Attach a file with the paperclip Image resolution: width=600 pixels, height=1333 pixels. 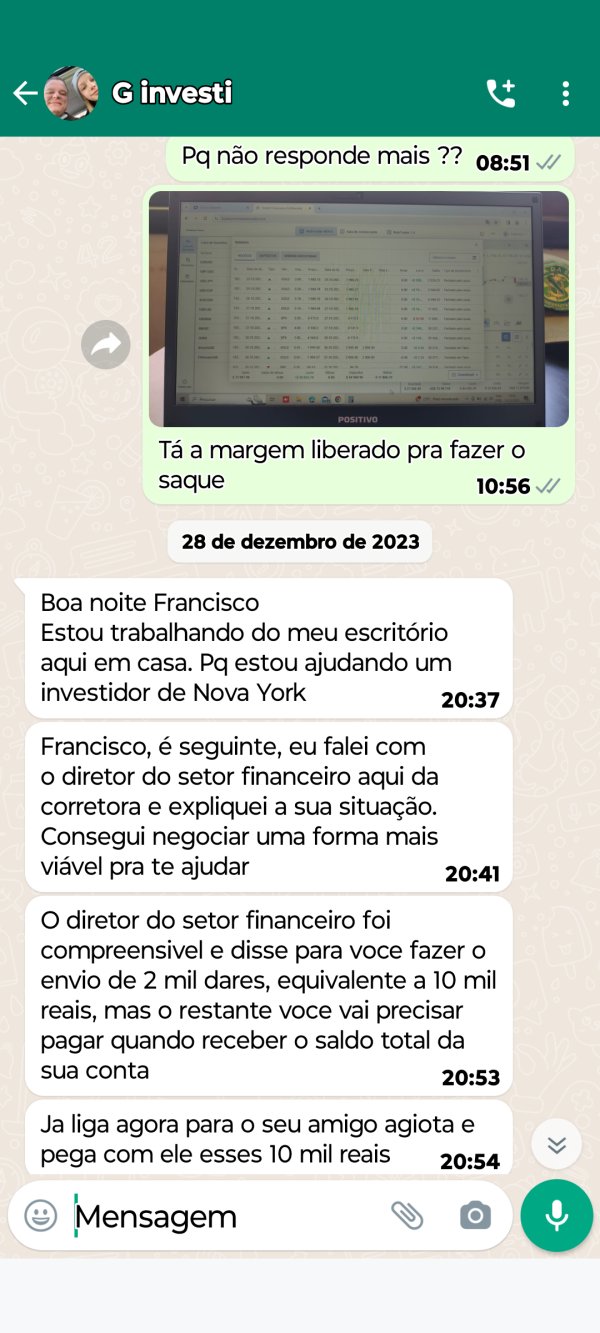pyautogui.click(x=407, y=1215)
